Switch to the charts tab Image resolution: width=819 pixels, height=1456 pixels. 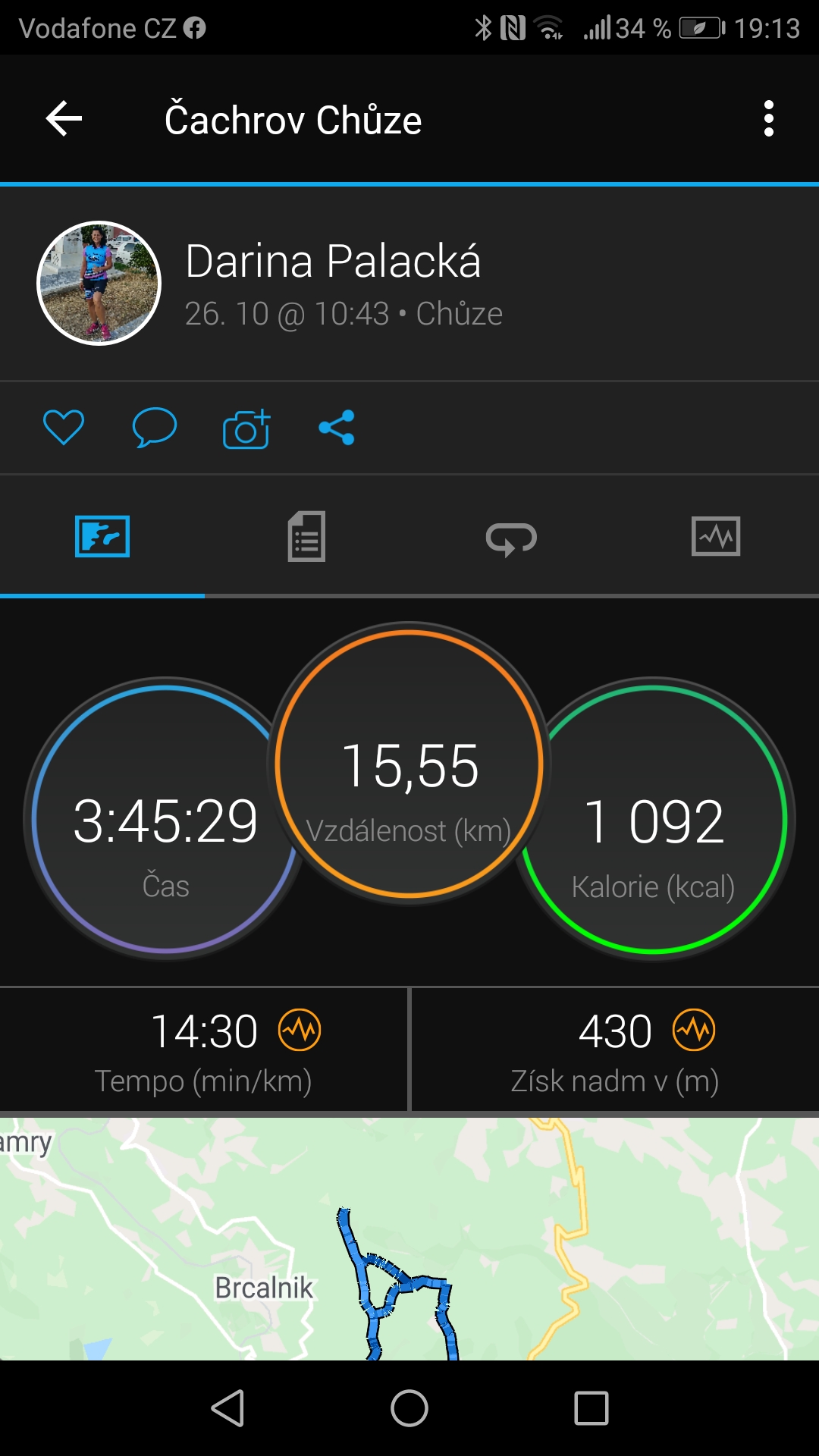pos(716,537)
